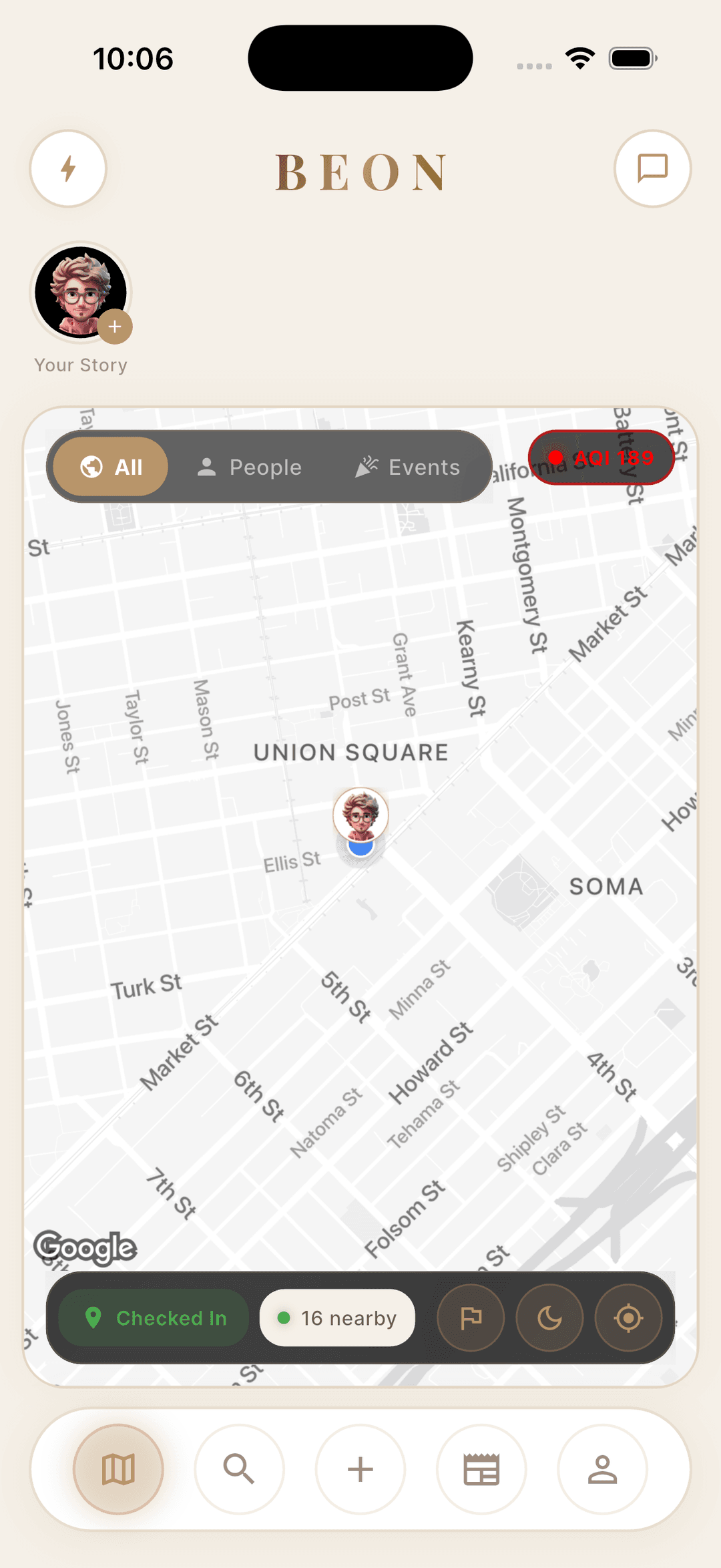
Task: Tap the flag icon on the map bar
Action: pyautogui.click(x=471, y=1318)
